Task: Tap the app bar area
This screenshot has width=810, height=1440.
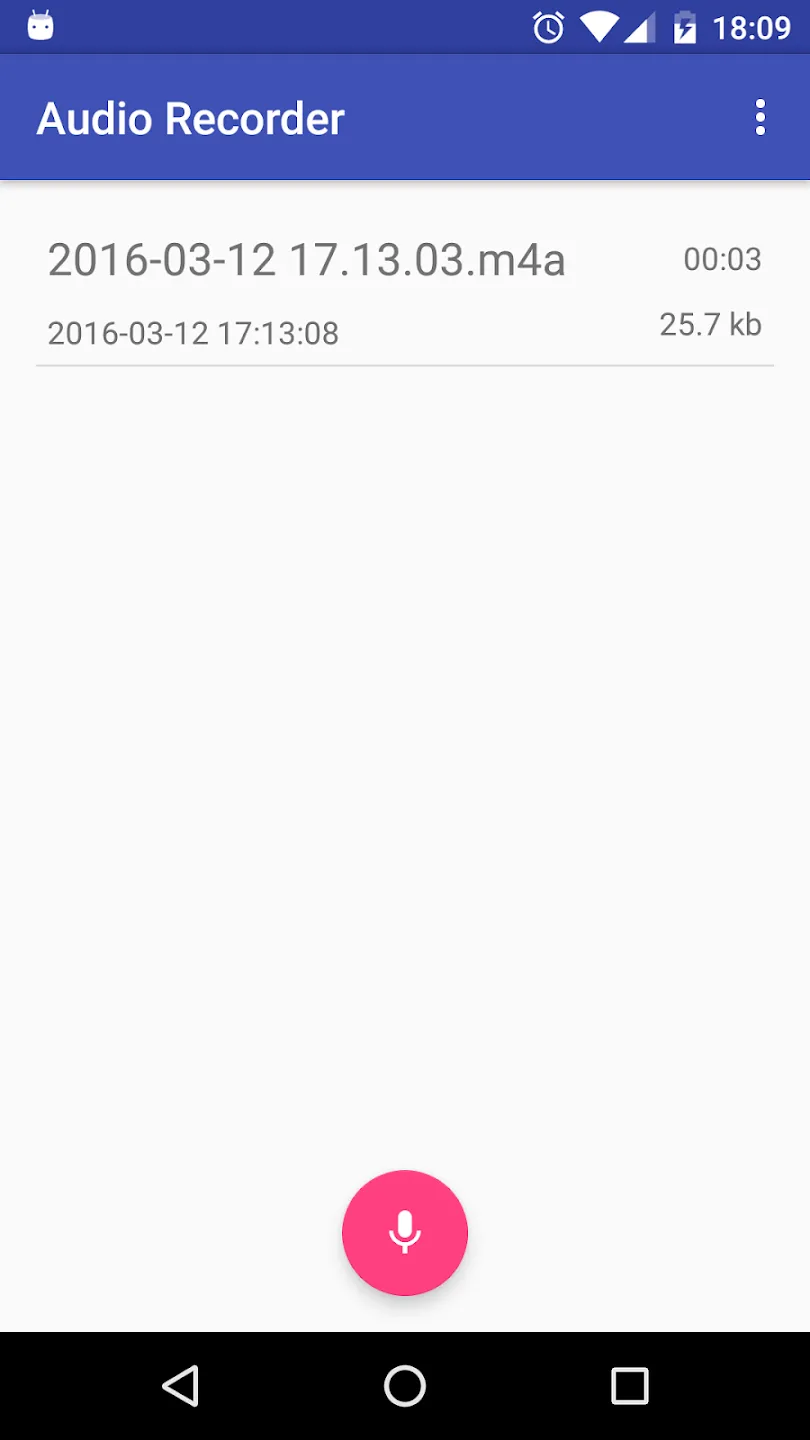Action: [x=405, y=117]
